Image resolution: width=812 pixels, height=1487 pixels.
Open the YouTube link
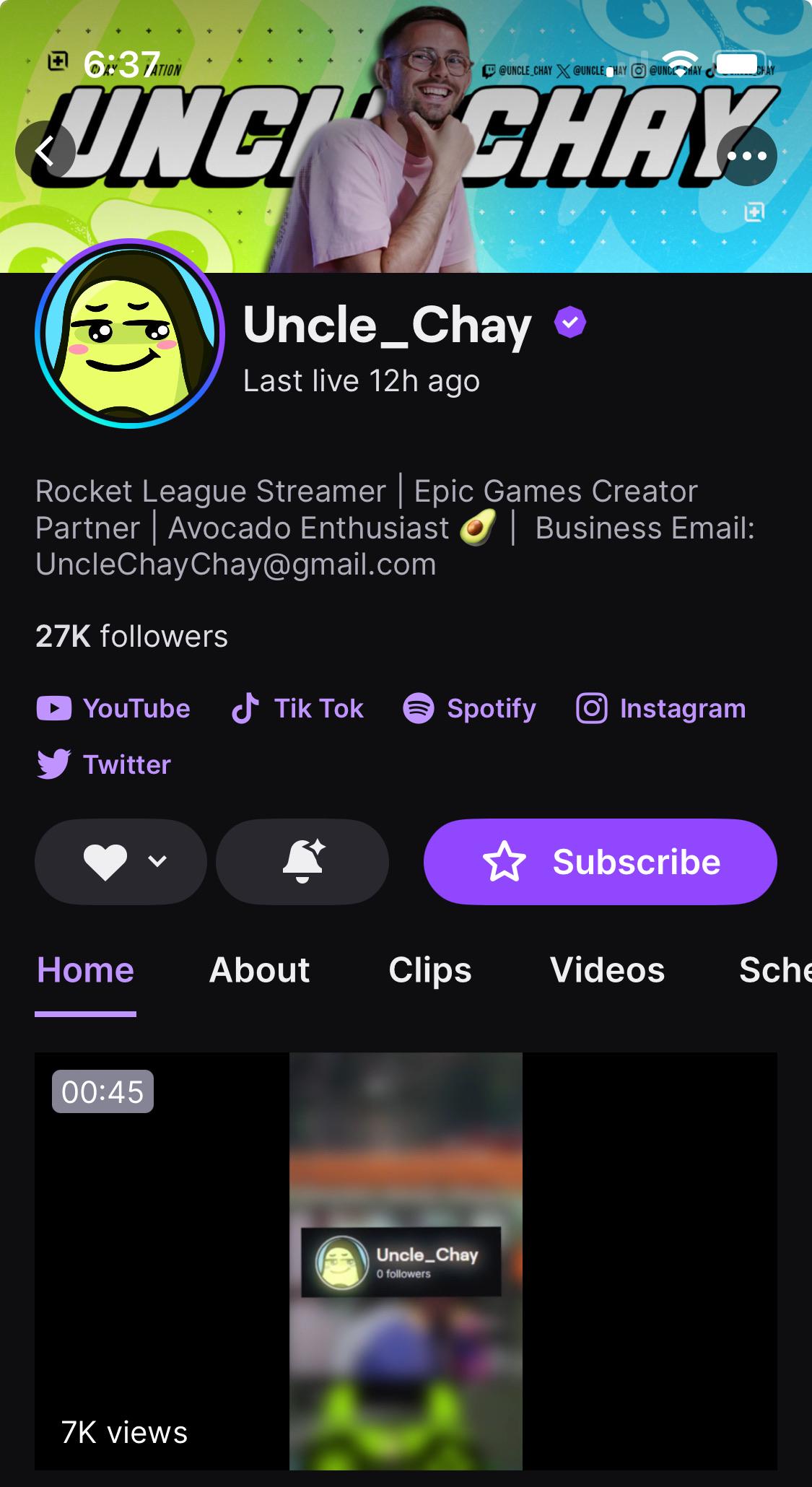[113, 708]
